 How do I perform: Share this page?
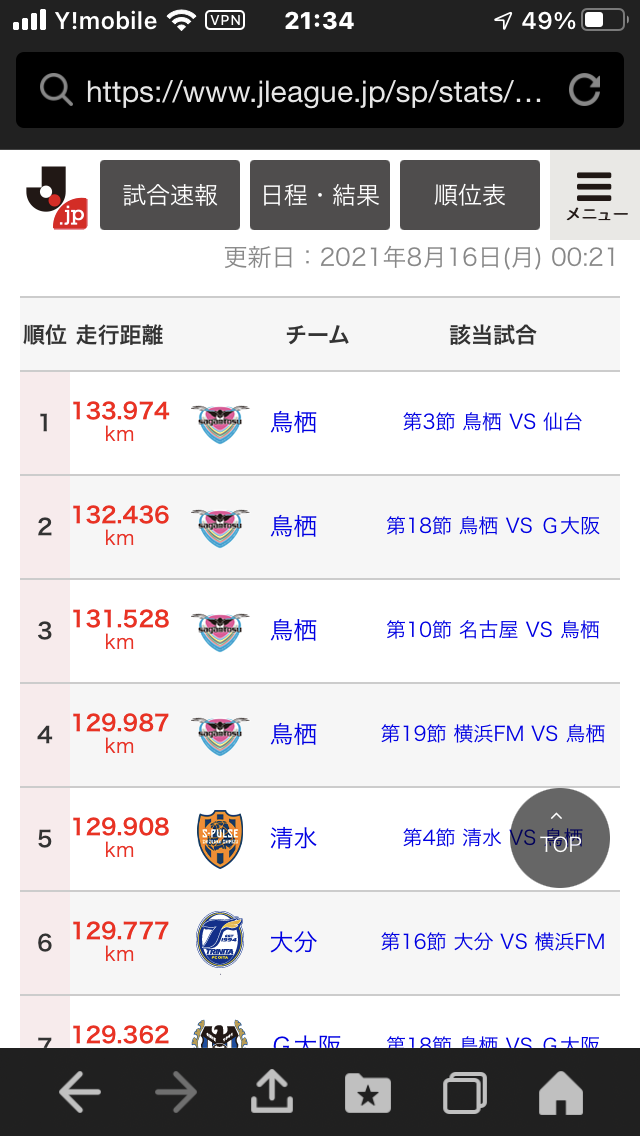pyautogui.click(x=272, y=1091)
